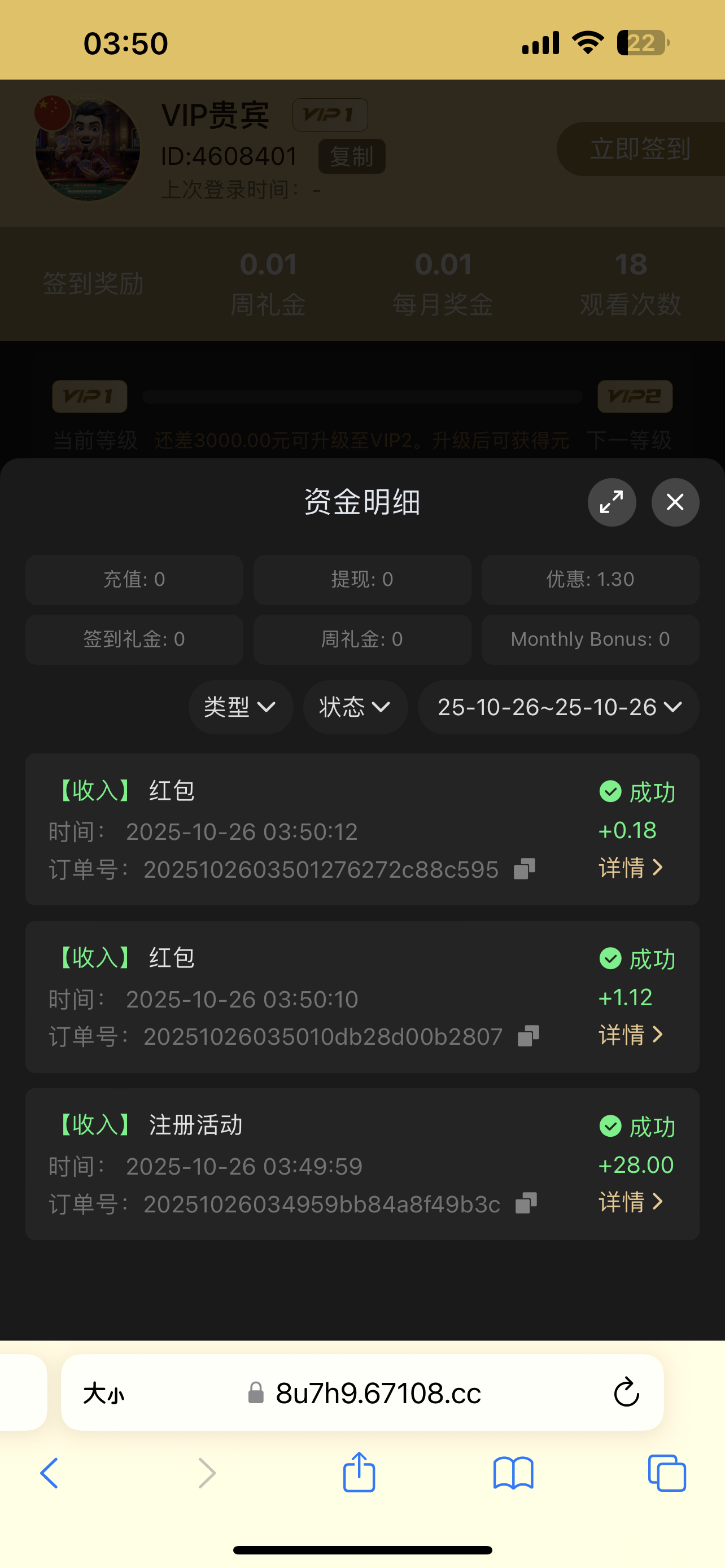Reload the page in Safari
This screenshot has width=725, height=1568.
click(626, 1392)
